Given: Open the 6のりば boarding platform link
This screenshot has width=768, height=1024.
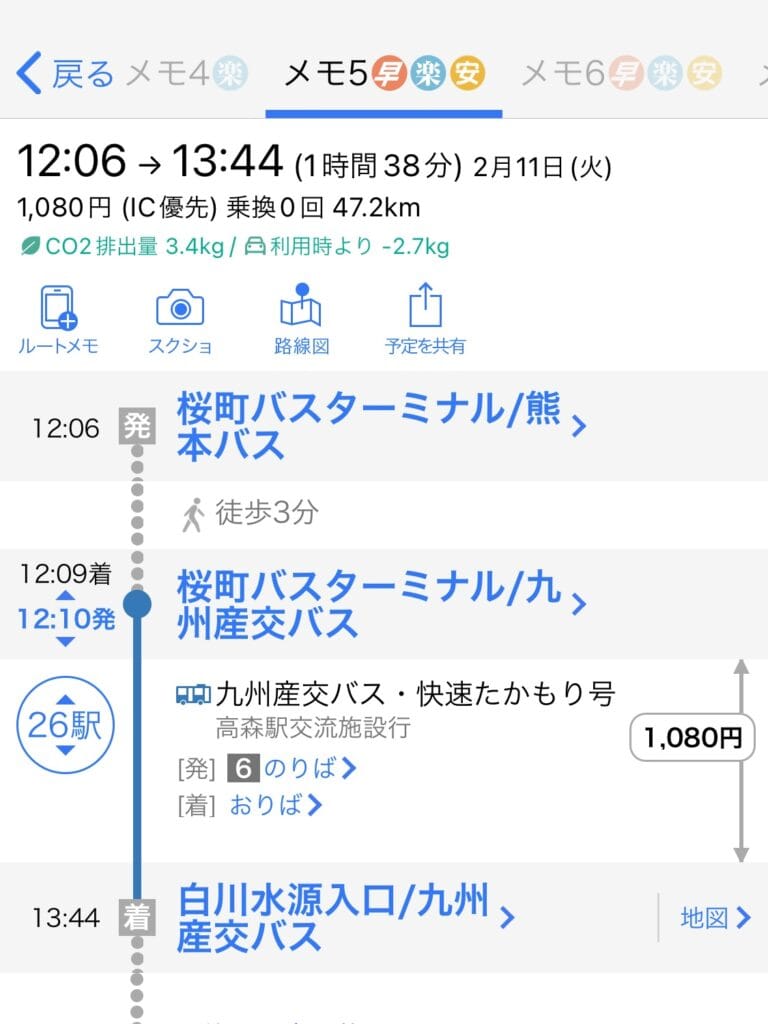Looking at the screenshot, I should point(292,769).
